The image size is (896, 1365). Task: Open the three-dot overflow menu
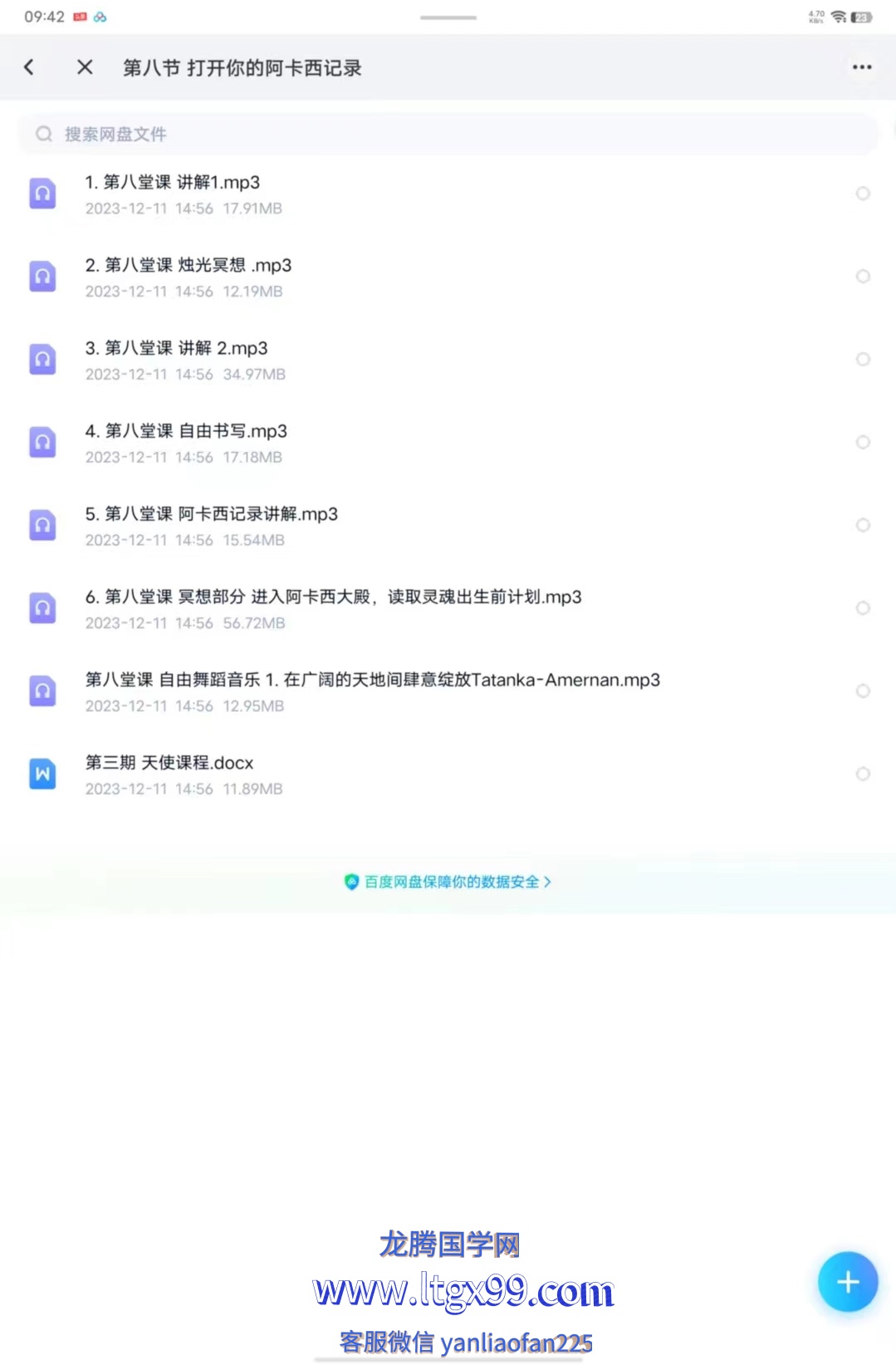coord(862,67)
